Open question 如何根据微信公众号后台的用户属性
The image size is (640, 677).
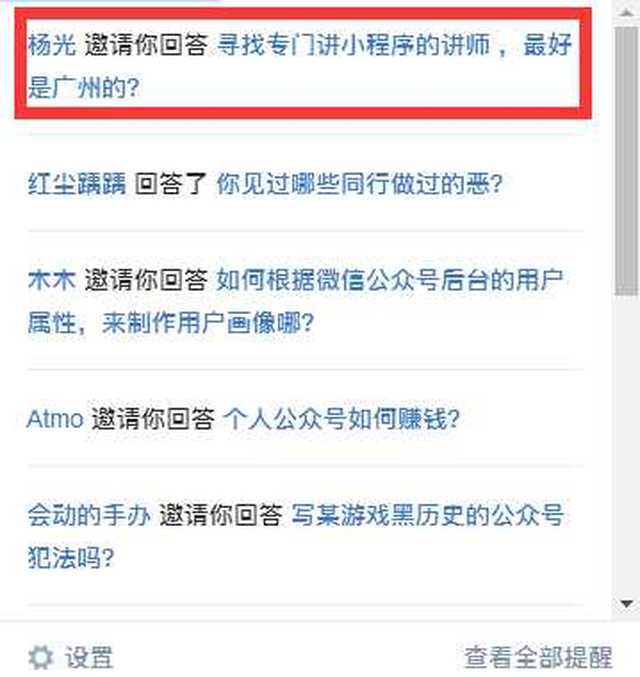[392, 279]
